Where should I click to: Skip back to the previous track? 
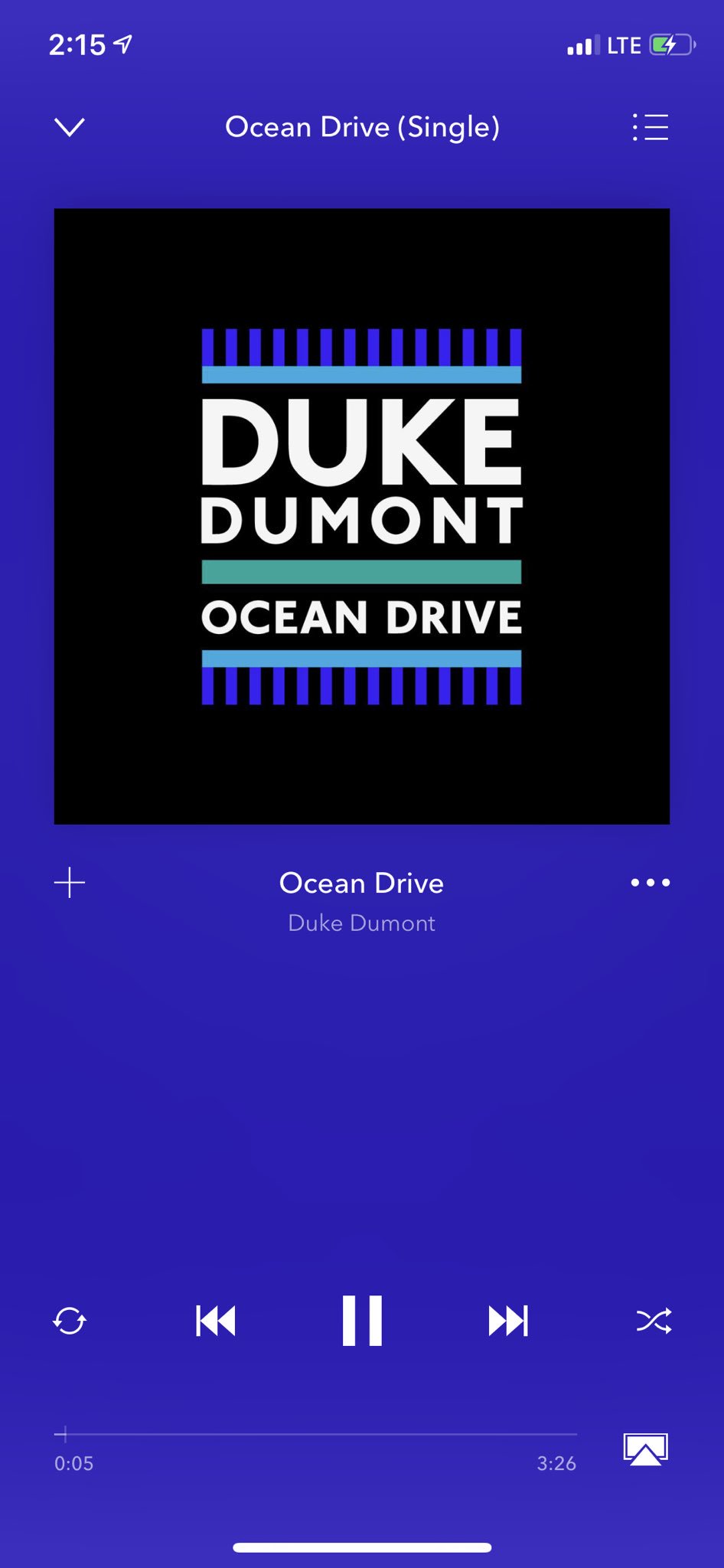[216, 1321]
